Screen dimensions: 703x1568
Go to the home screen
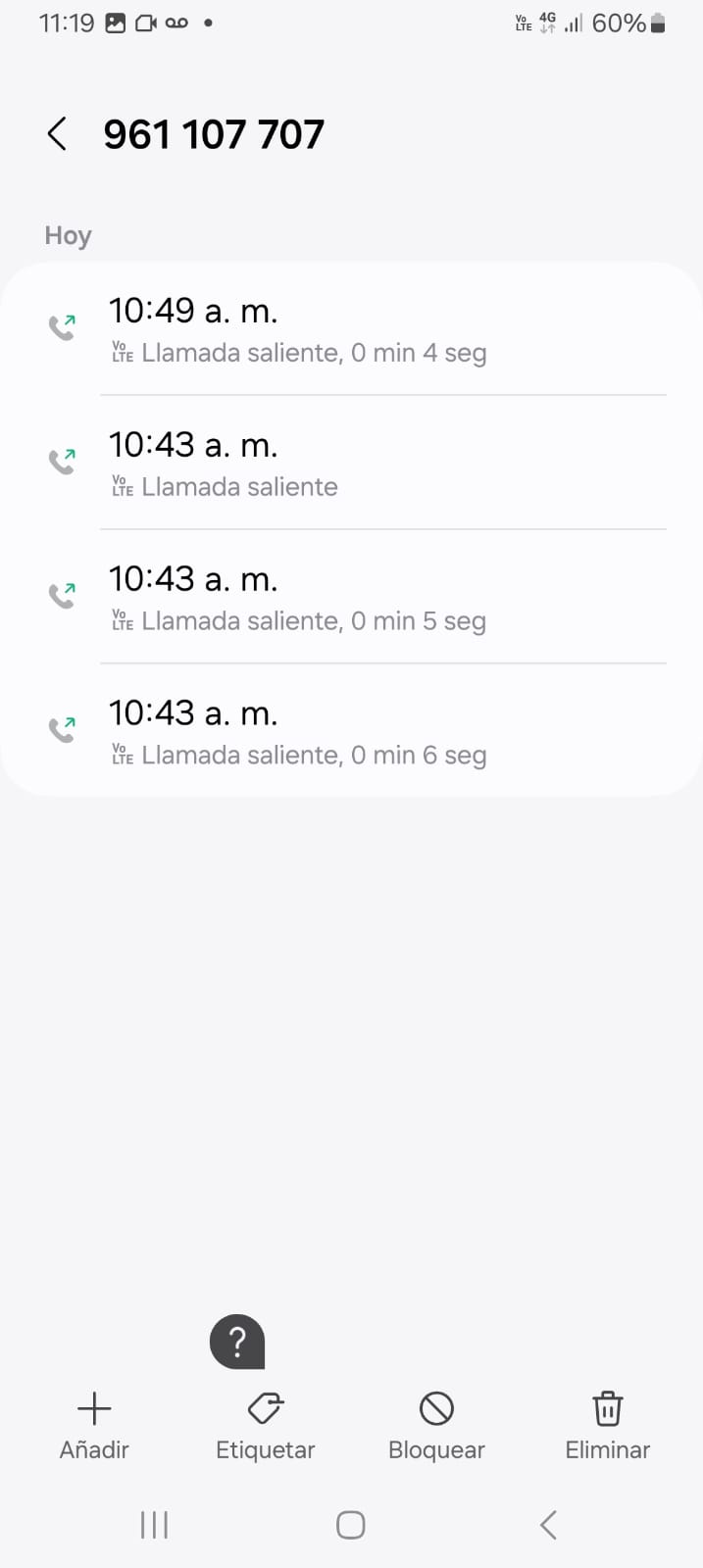point(350,1525)
